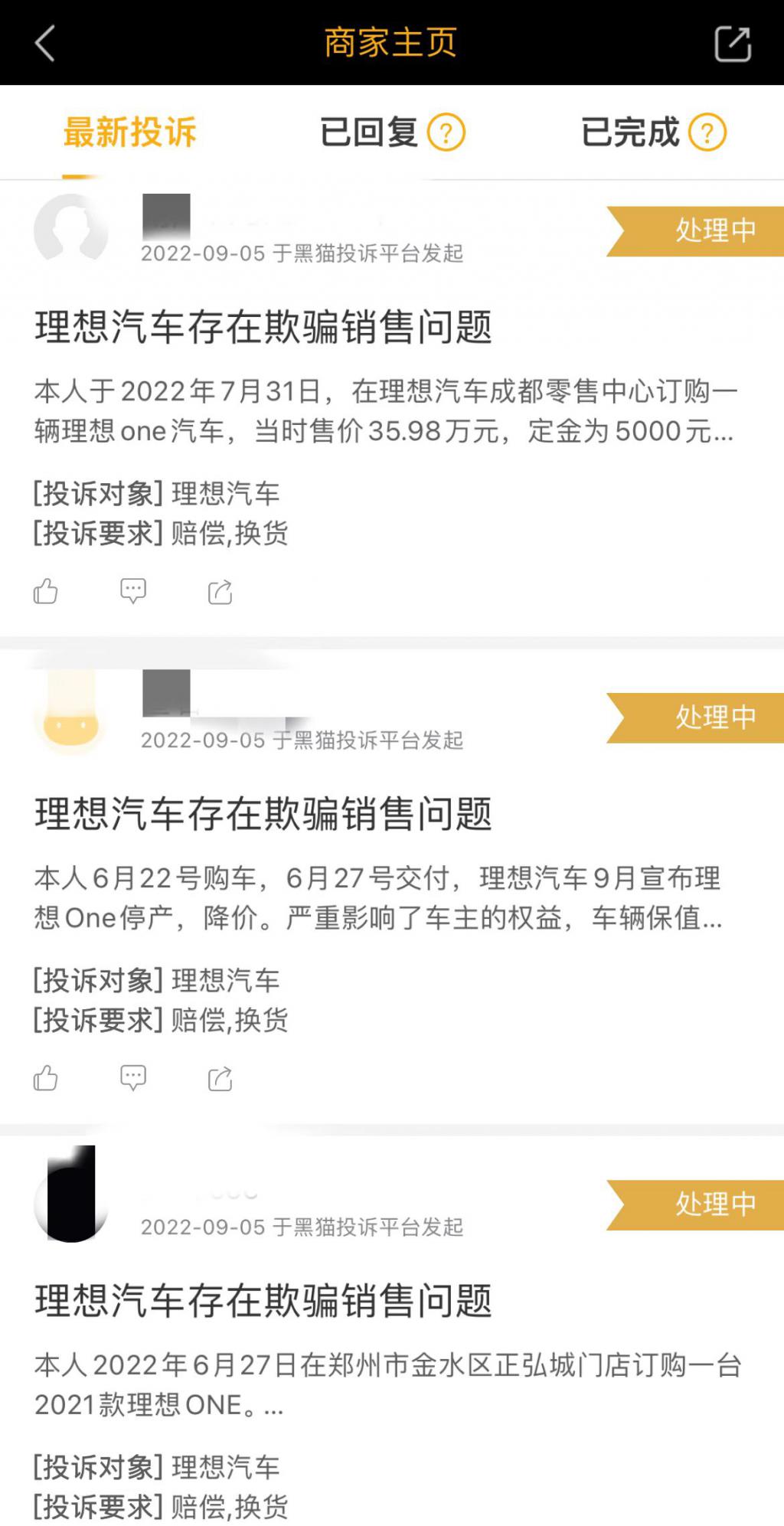This screenshot has height=1526, width=784.
Task: Comment on the 成都零售中心 complaint
Action: coord(133,591)
